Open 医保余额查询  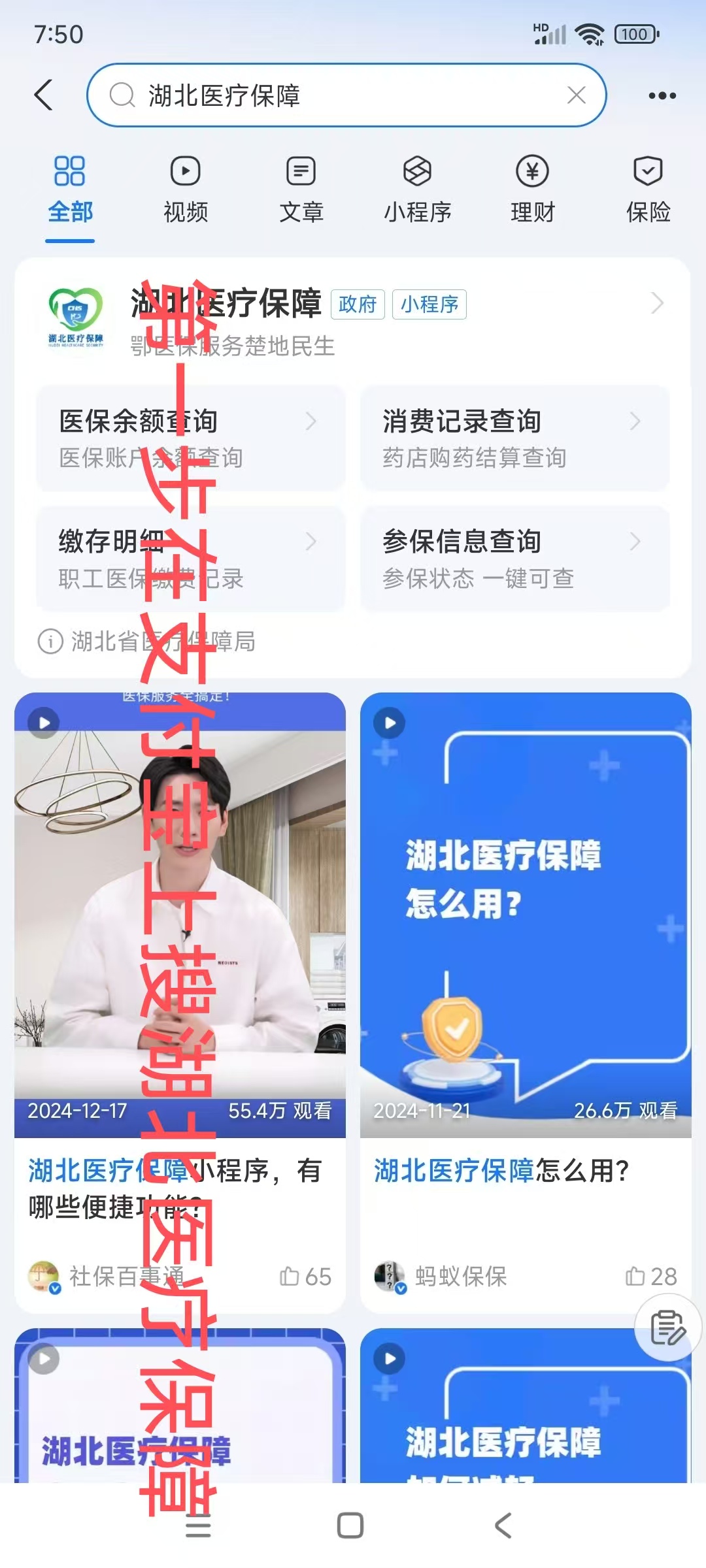[190, 438]
